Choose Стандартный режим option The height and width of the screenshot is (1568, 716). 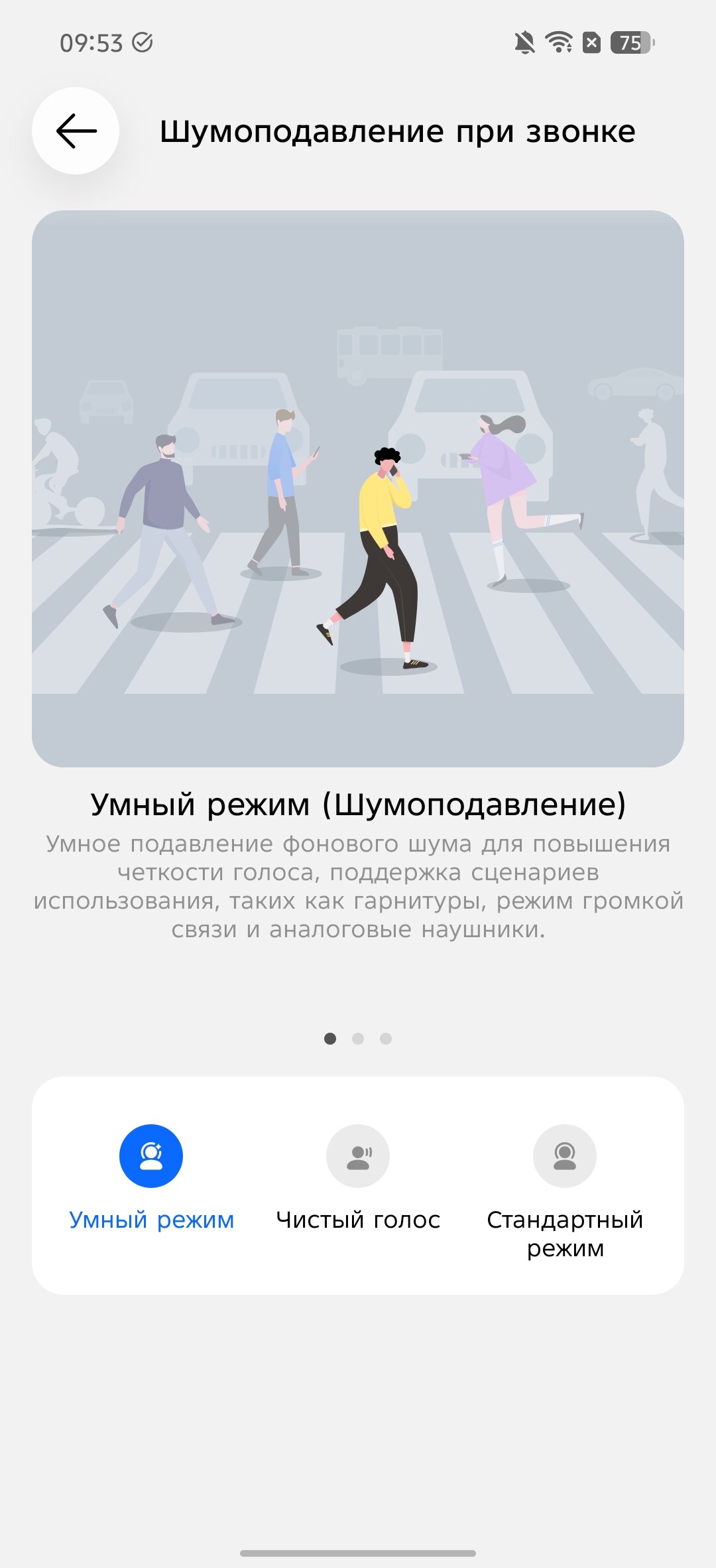pos(564,1157)
